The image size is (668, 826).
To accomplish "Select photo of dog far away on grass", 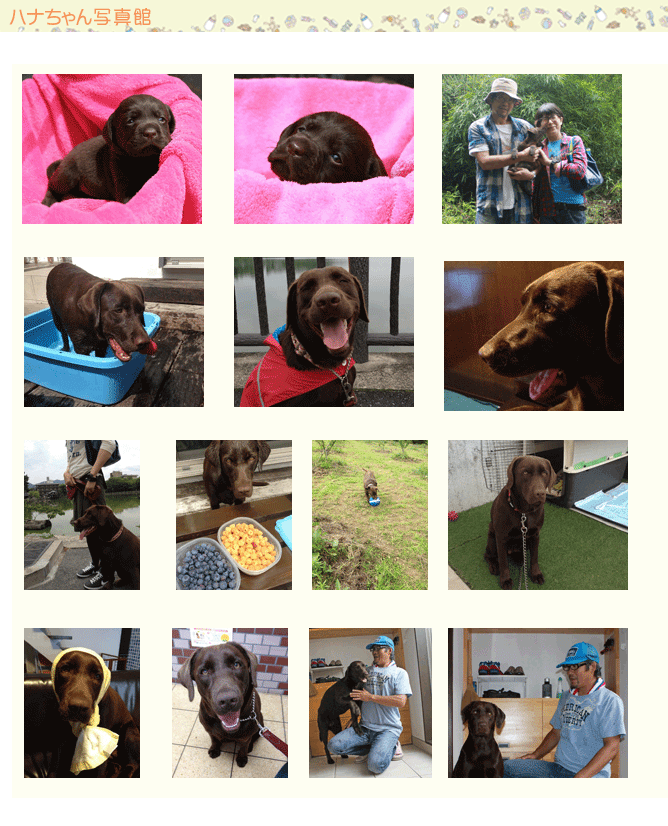I will tap(370, 515).
